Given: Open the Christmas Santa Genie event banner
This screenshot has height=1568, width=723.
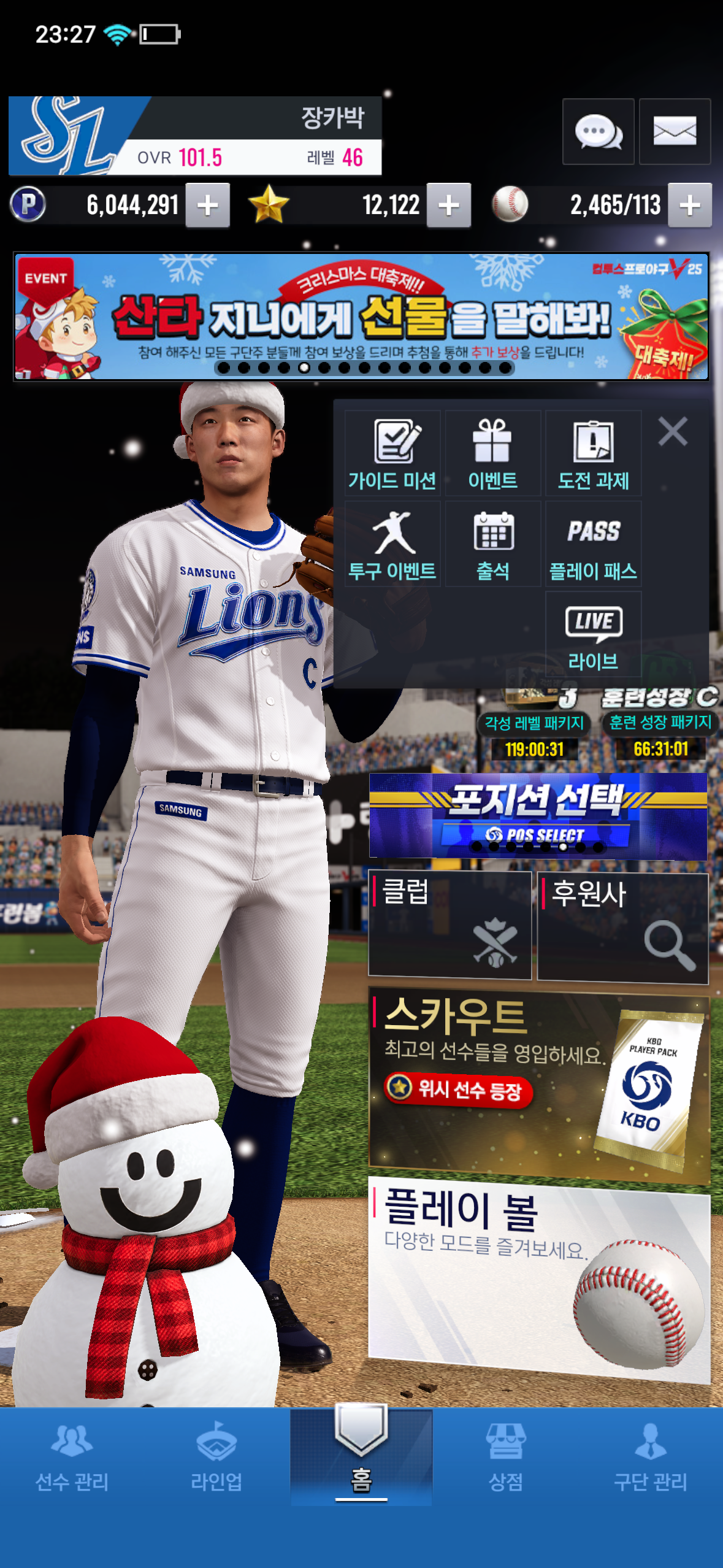Looking at the screenshot, I should 361,317.
